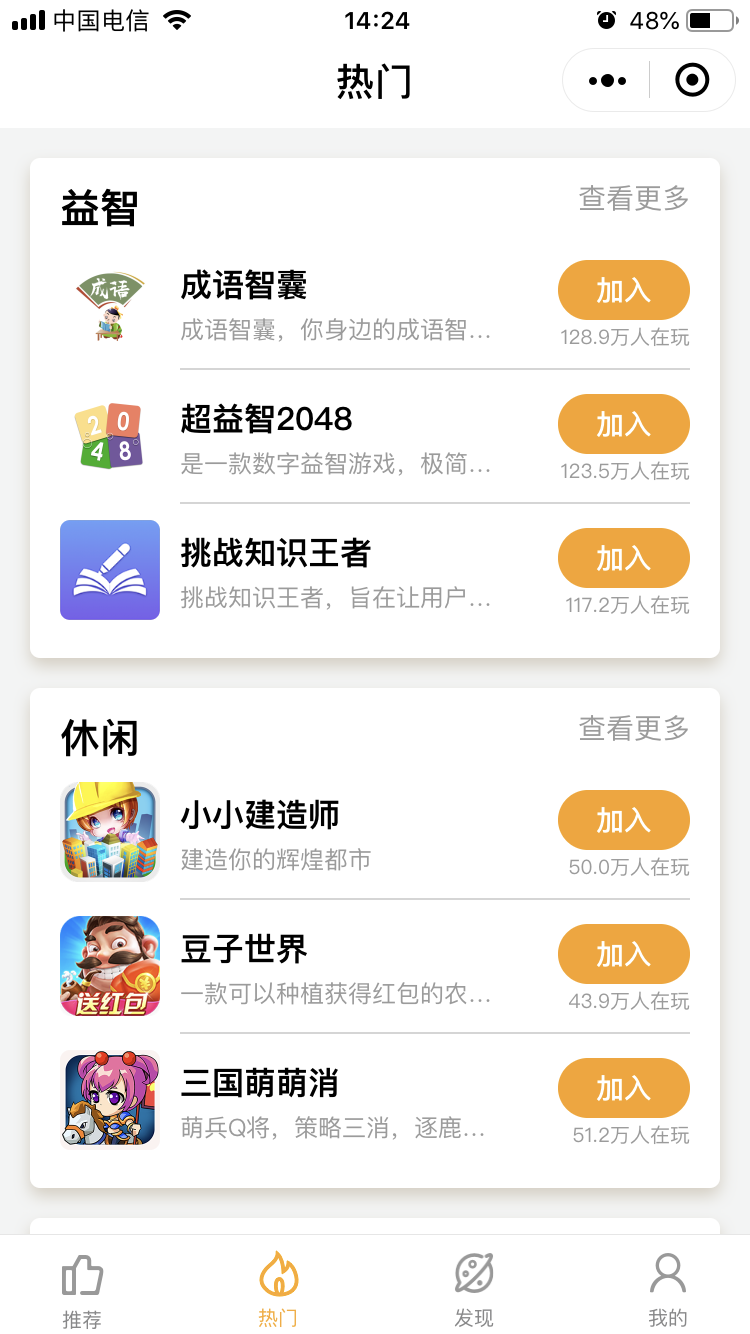Select the 热门 tab
Image resolution: width=750 pixels, height=1334 pixels.
point(278,1290)
